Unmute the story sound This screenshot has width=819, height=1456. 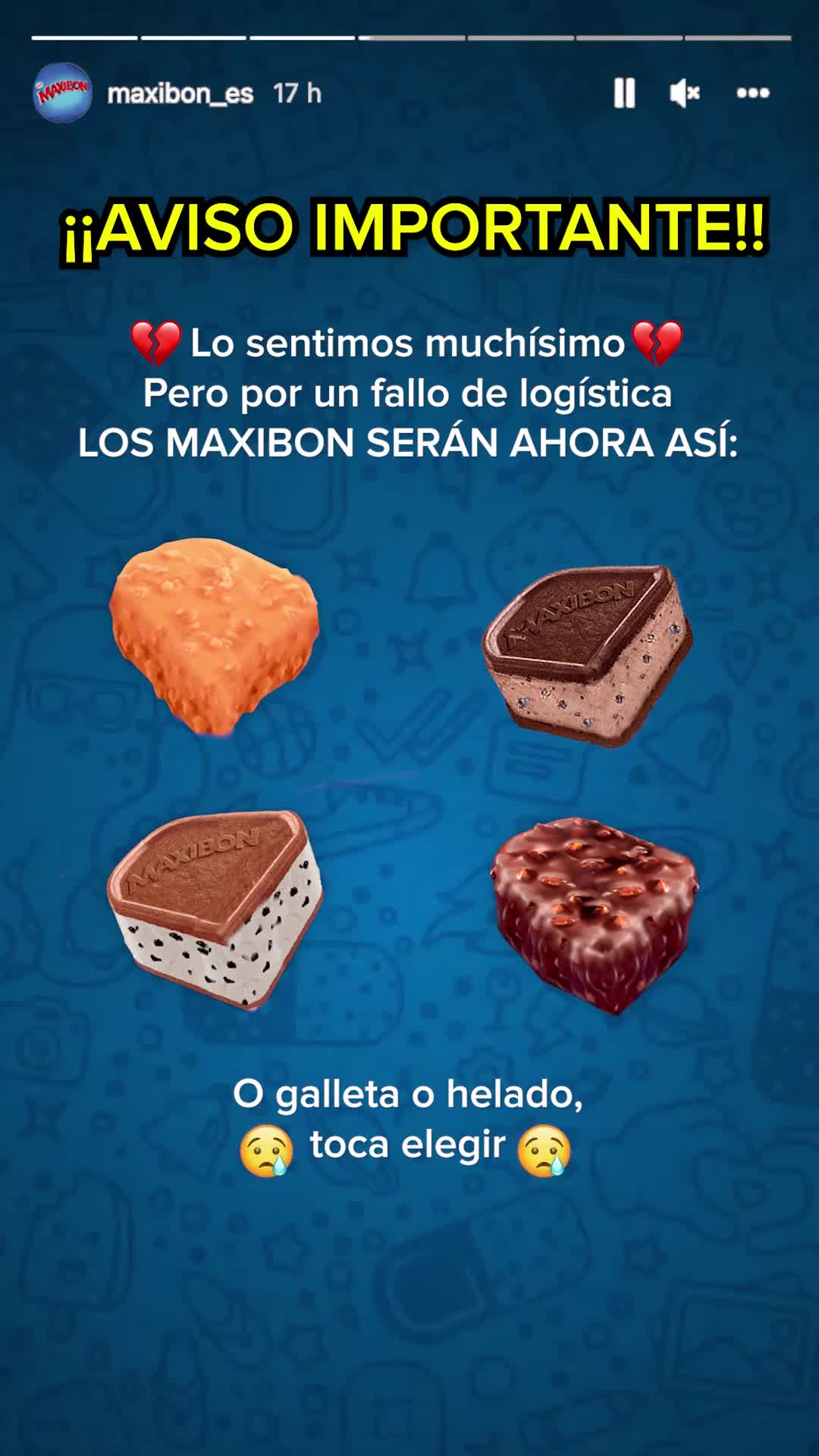click(685, 93)
